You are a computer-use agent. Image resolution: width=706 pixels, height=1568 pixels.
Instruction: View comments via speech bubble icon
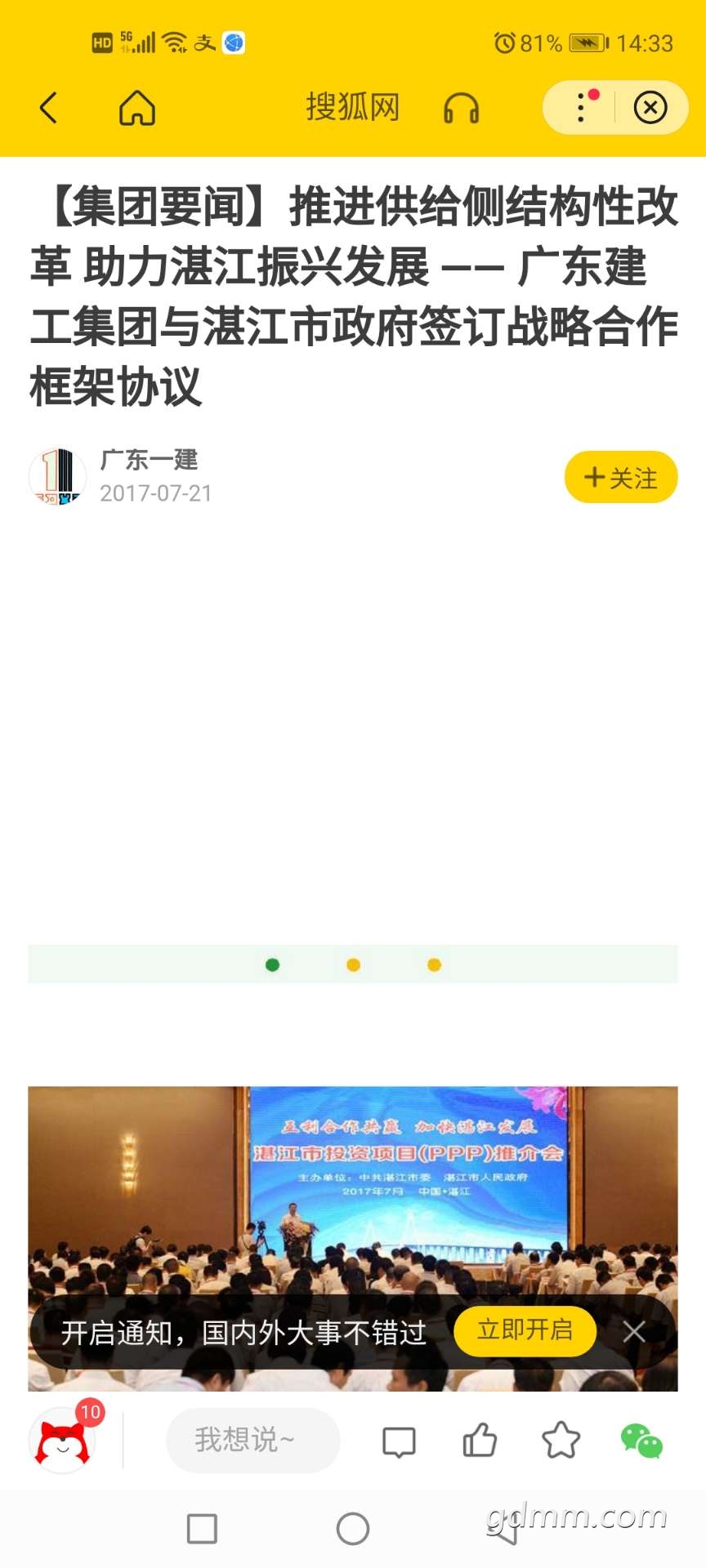[399, 1441]
